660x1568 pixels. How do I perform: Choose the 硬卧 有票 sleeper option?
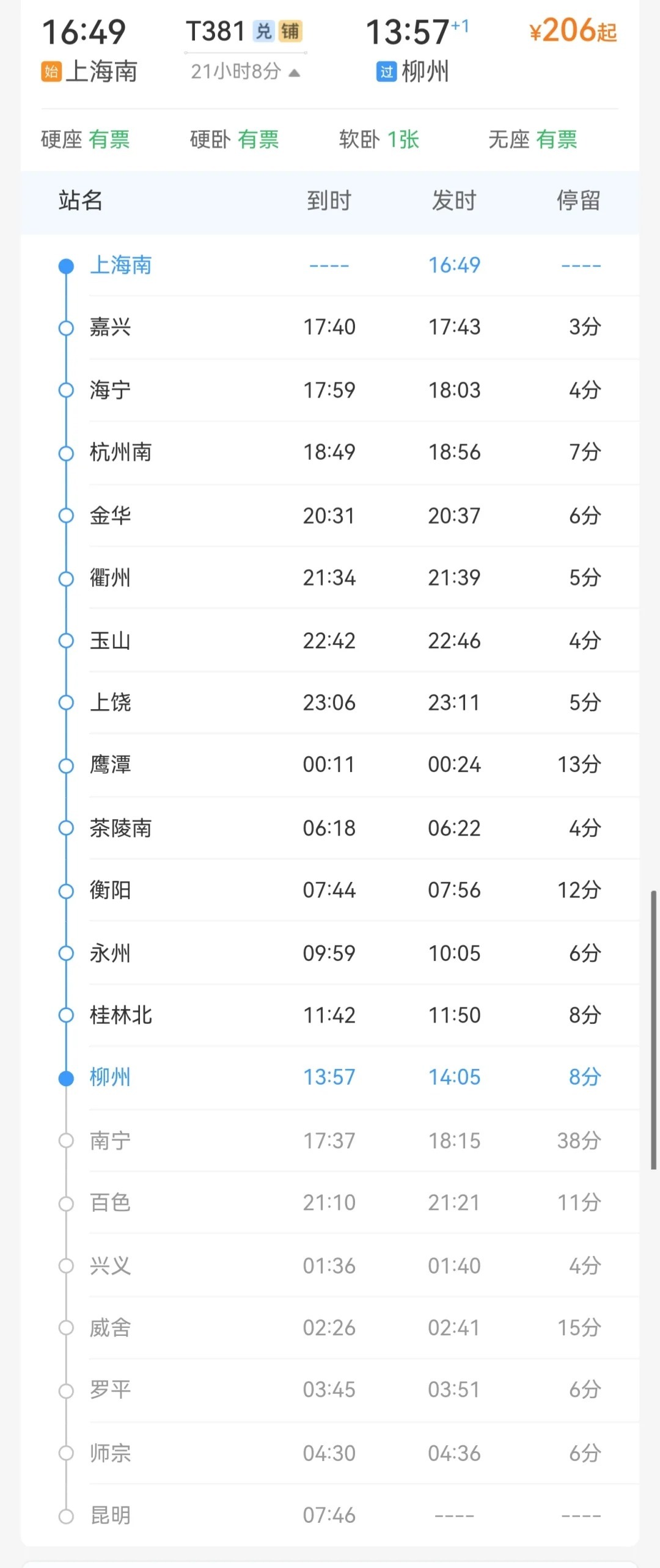(234, 140)
